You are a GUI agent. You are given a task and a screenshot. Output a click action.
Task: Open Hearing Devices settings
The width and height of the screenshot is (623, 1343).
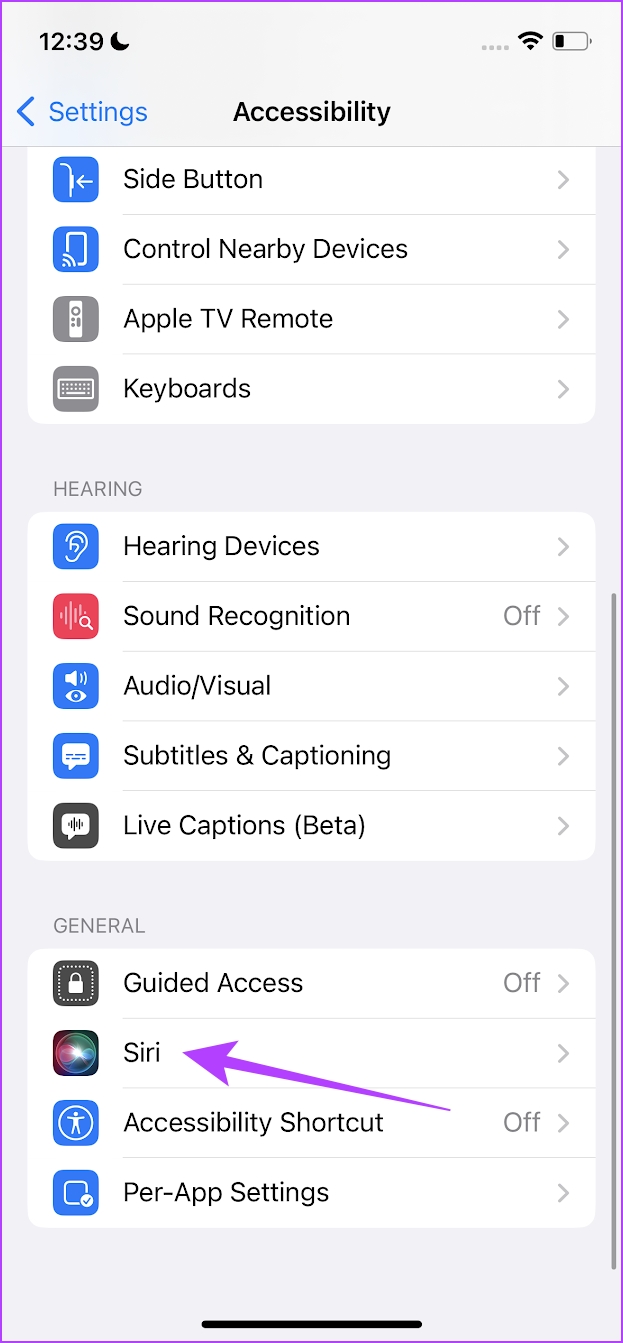310,547
